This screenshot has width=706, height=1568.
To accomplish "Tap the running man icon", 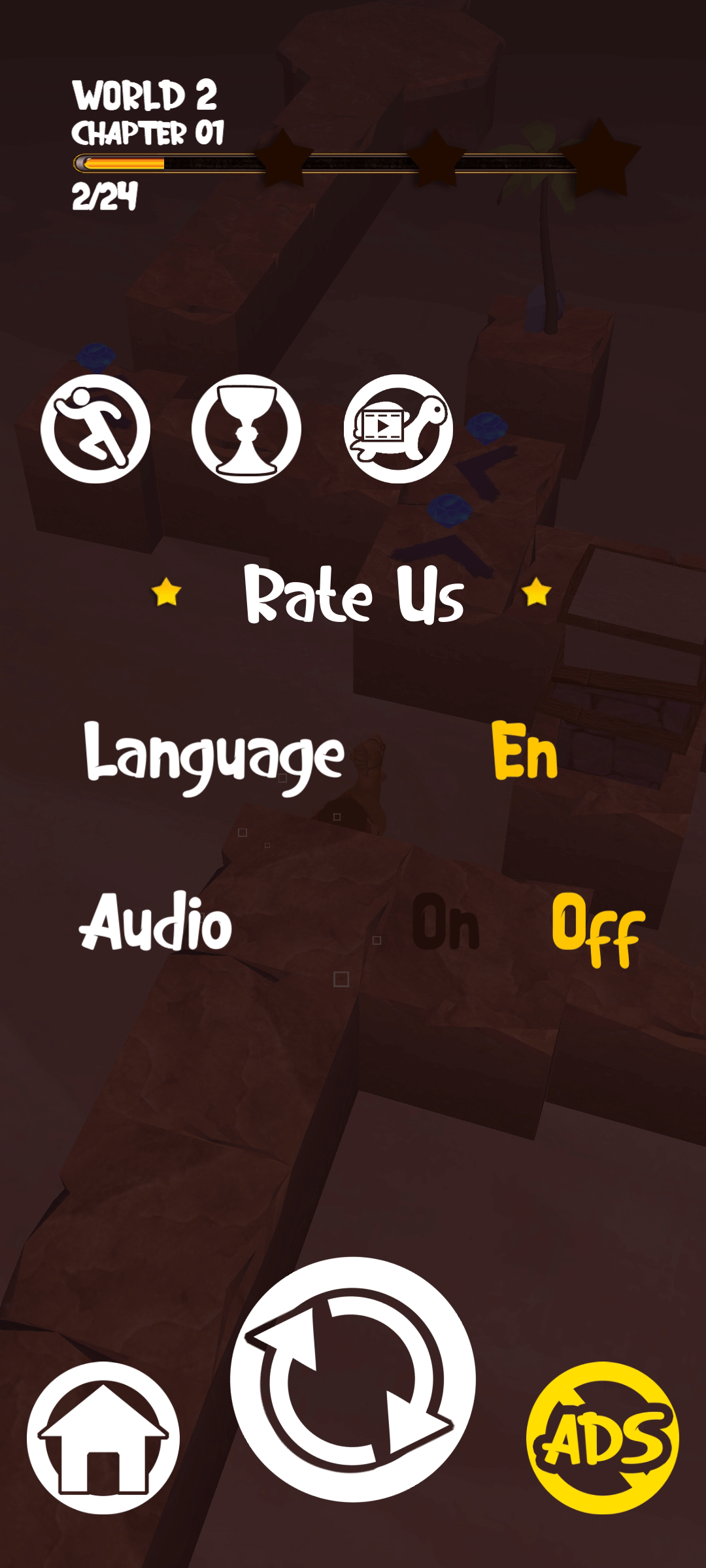I will [95, 429].
